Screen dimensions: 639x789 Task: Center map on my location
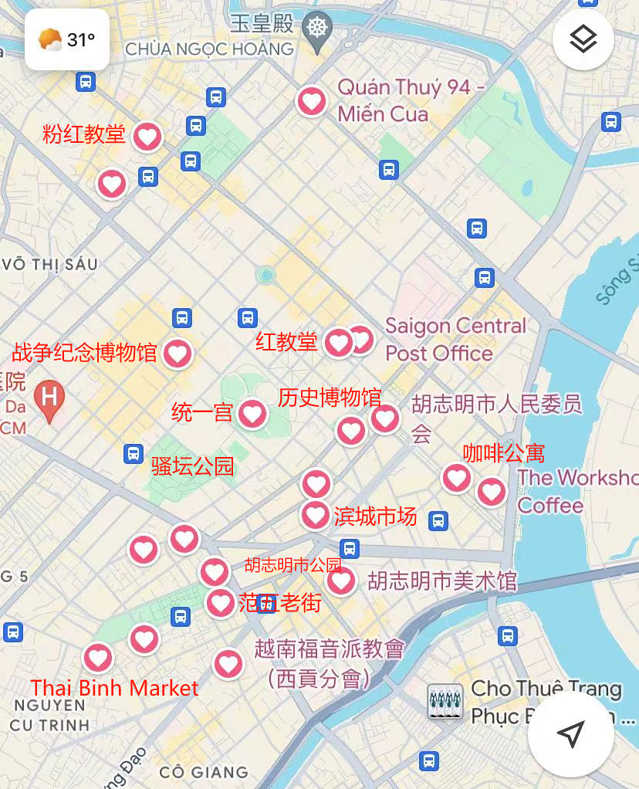[x=571, y=735]
